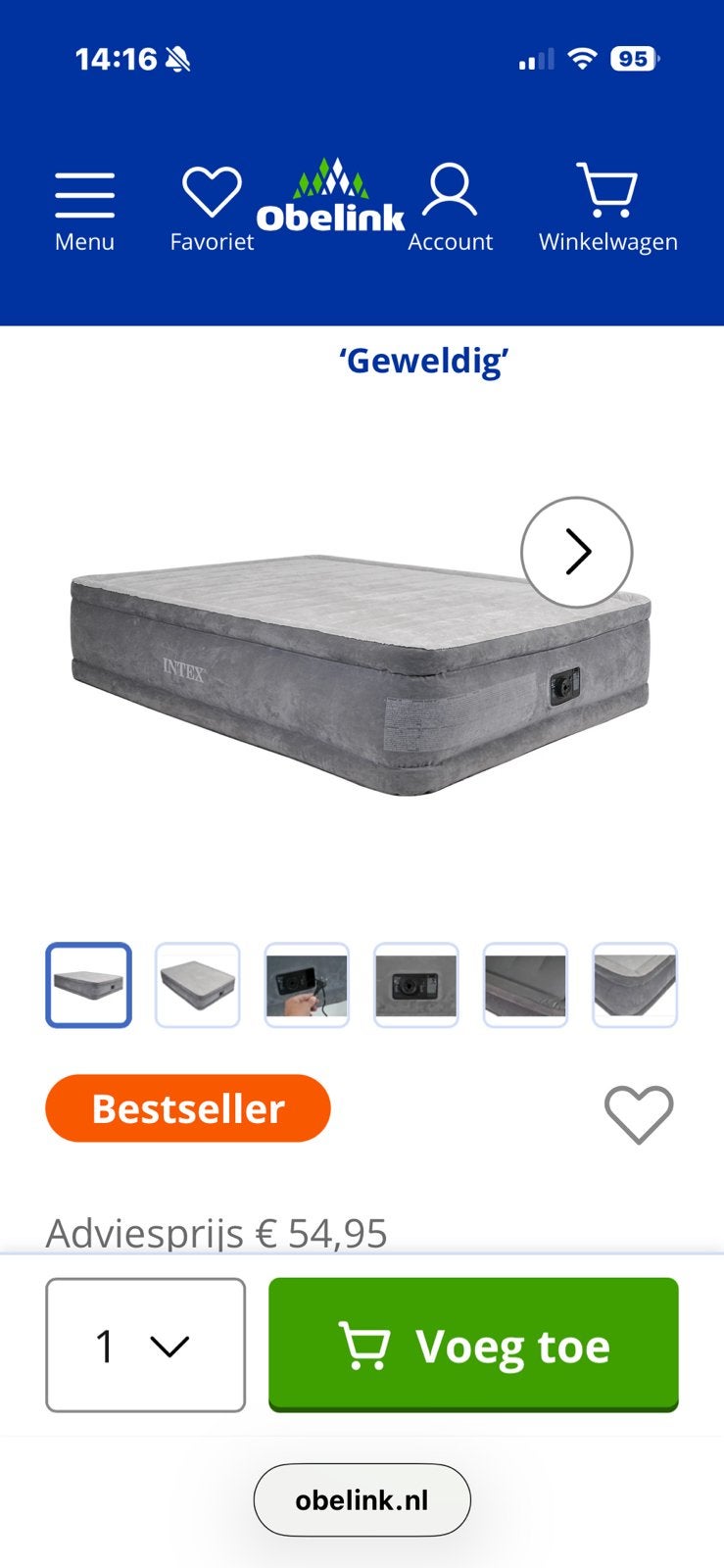Viewport: 724px width, 1568px height.
Task: Open the sixth thumbnail of mattress corner
Action: click(x=635, y=985)
